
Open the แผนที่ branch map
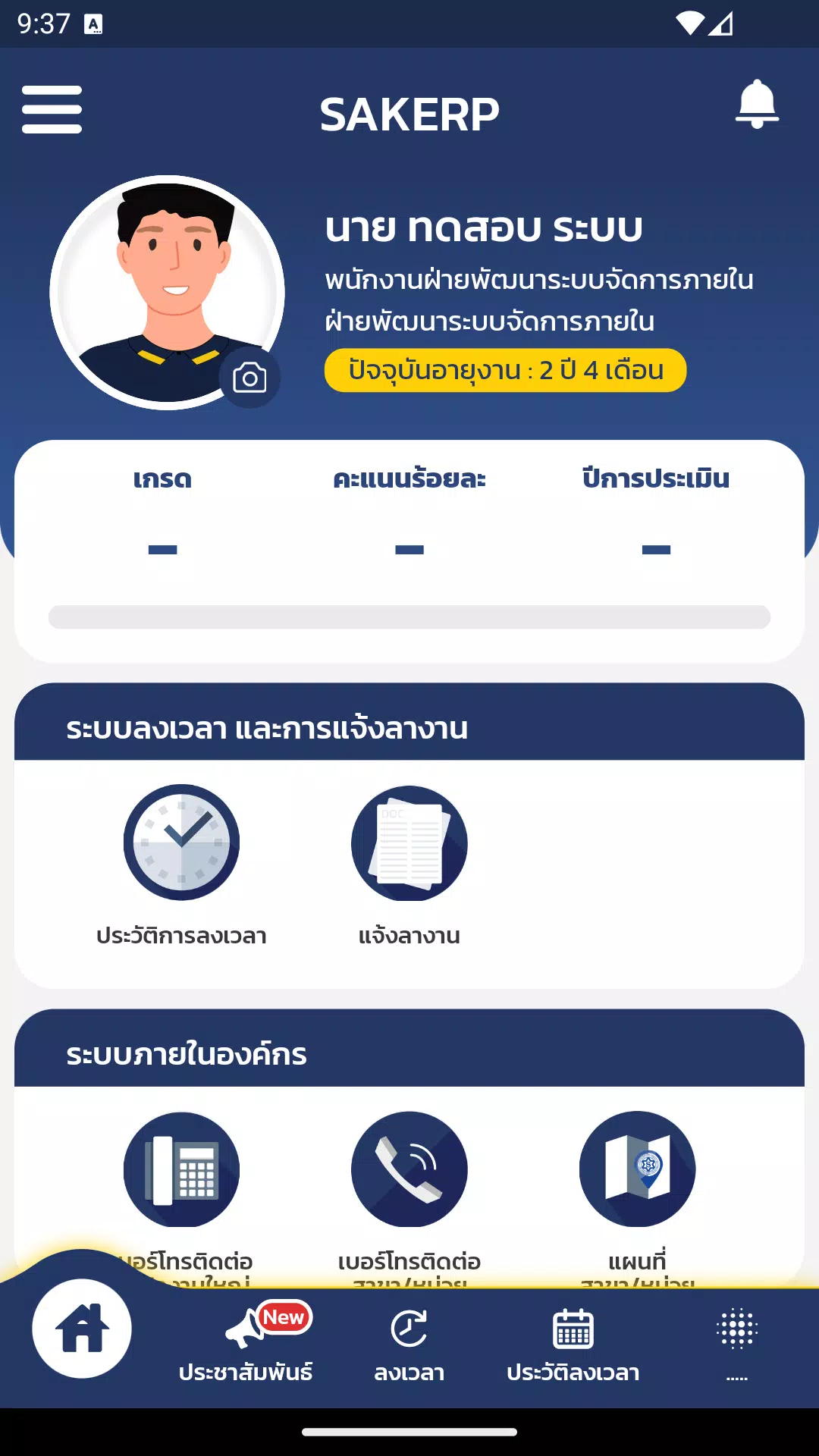pyautogui.click(x=637, y=1169)
